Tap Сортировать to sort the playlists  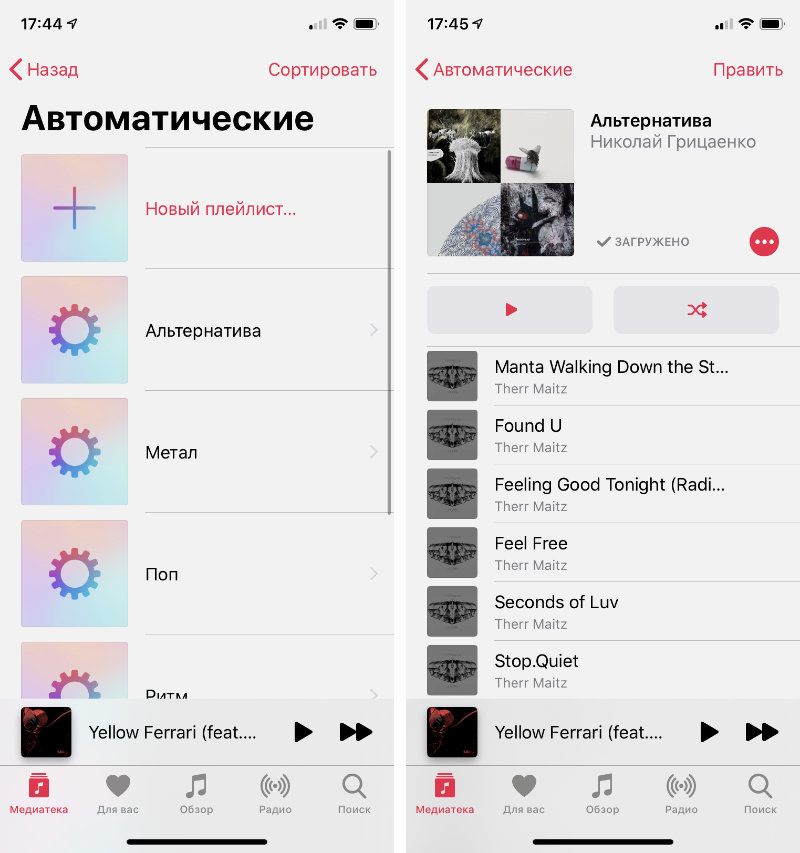[x=322, y=70]
